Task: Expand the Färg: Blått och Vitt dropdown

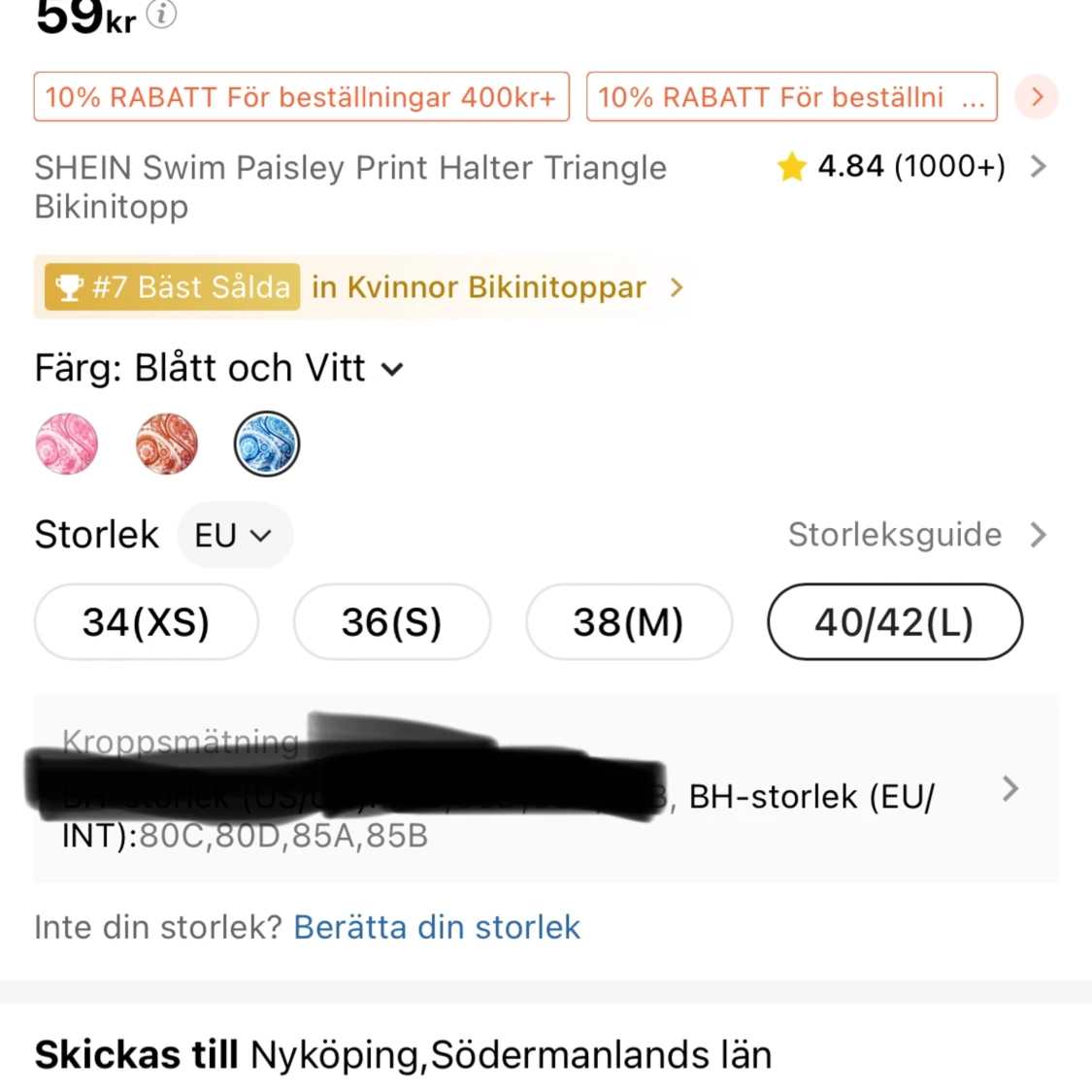Action: 219,369
